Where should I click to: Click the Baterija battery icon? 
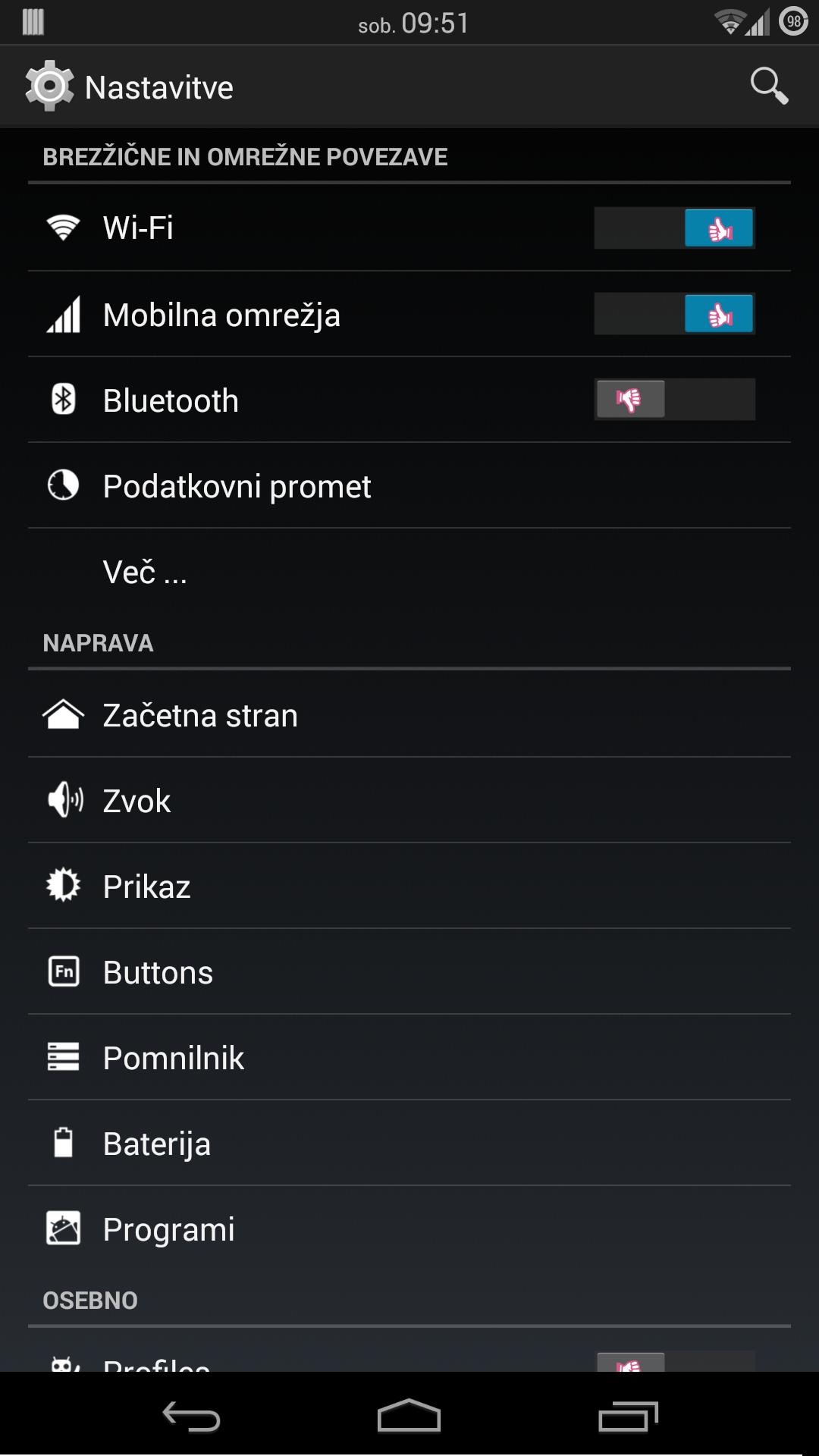coord(64,1143)
